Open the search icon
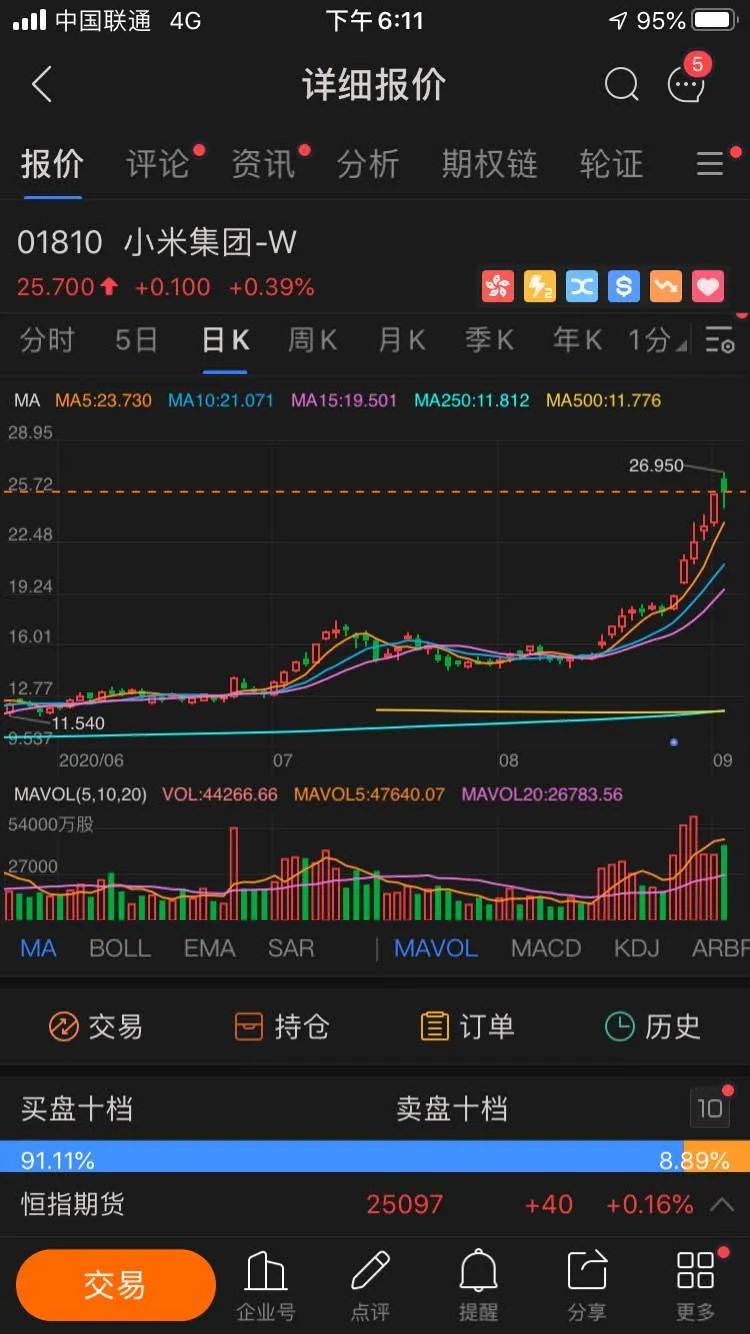The width and height of the screenshot is (750, 1334). 621,85
